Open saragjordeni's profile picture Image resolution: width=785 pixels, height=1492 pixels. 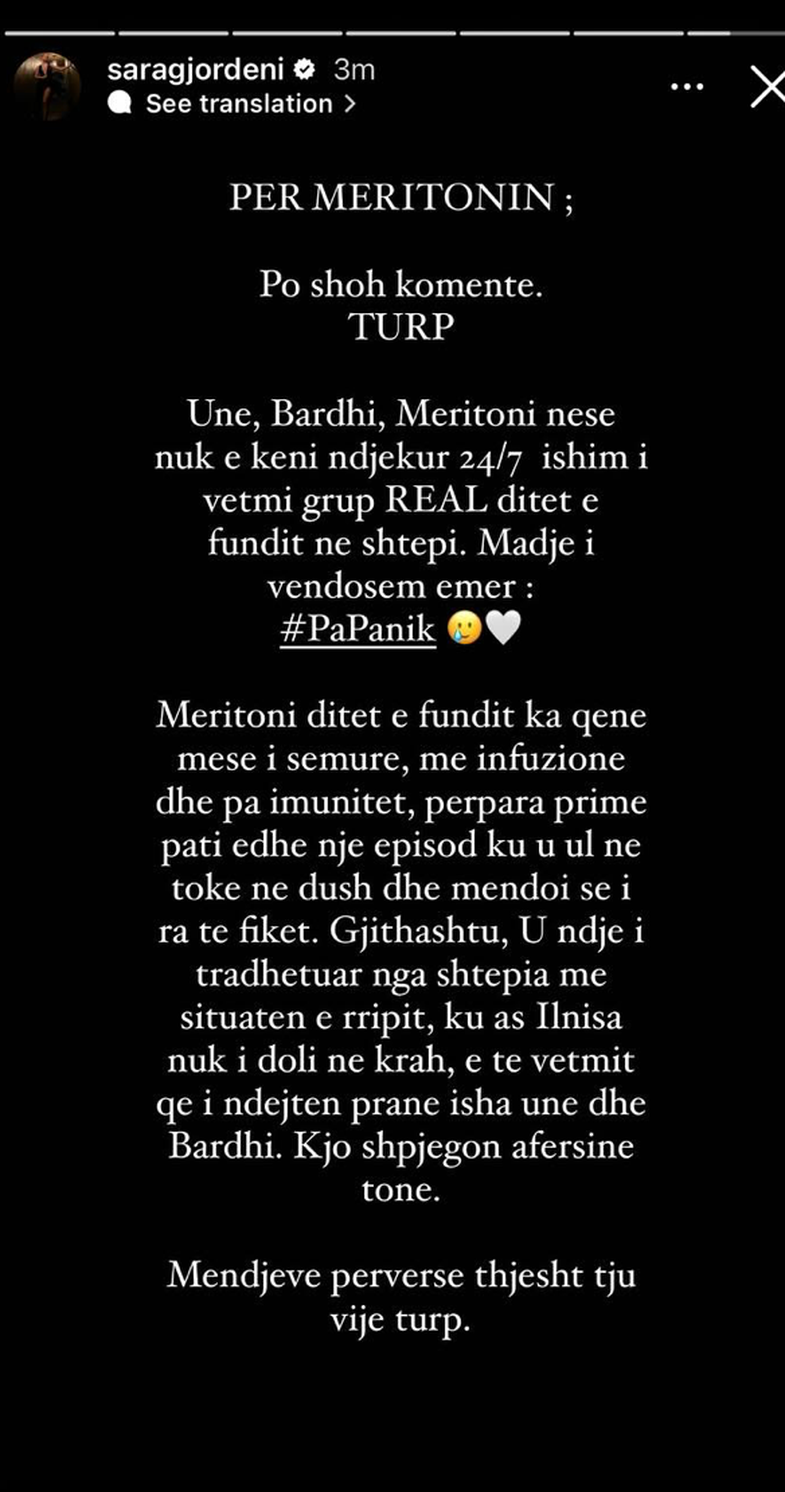[x=47, y=87]
